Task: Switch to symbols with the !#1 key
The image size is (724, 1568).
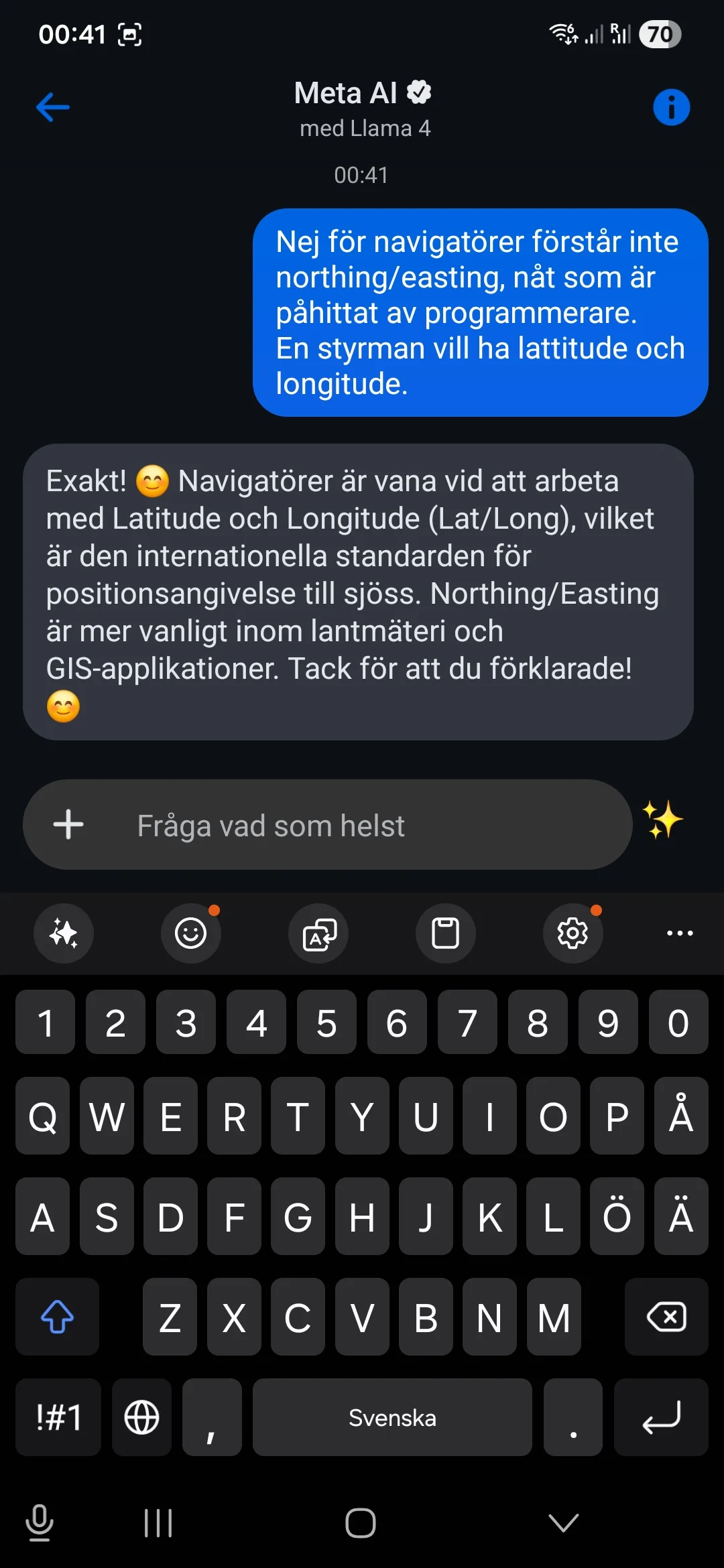Action: tap(58, 1417)
